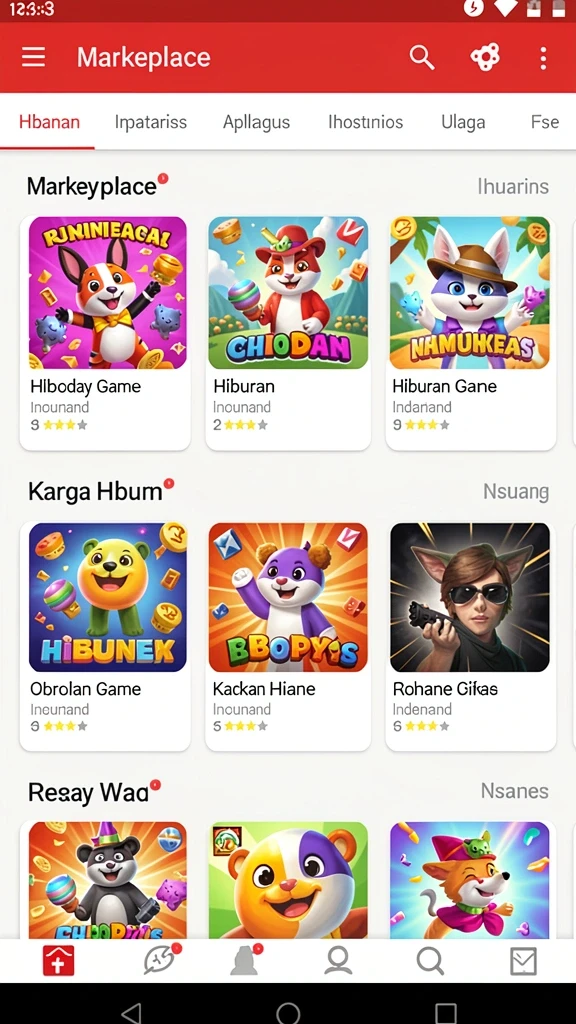
Task: Tap Nsanes beside Resay Wad
Action: click(515, 792)
